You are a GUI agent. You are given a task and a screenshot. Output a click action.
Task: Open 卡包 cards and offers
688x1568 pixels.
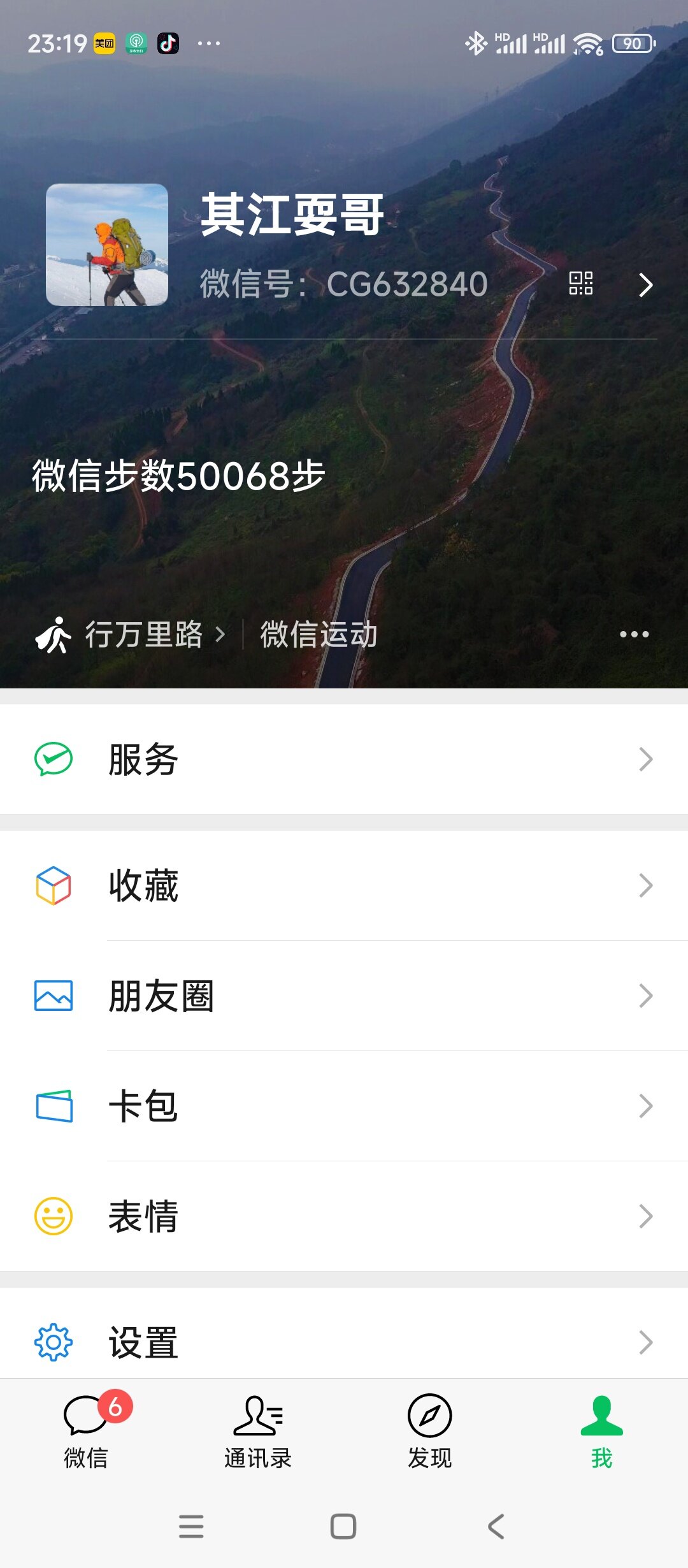pyautogui.click(x=344, y=1106)
